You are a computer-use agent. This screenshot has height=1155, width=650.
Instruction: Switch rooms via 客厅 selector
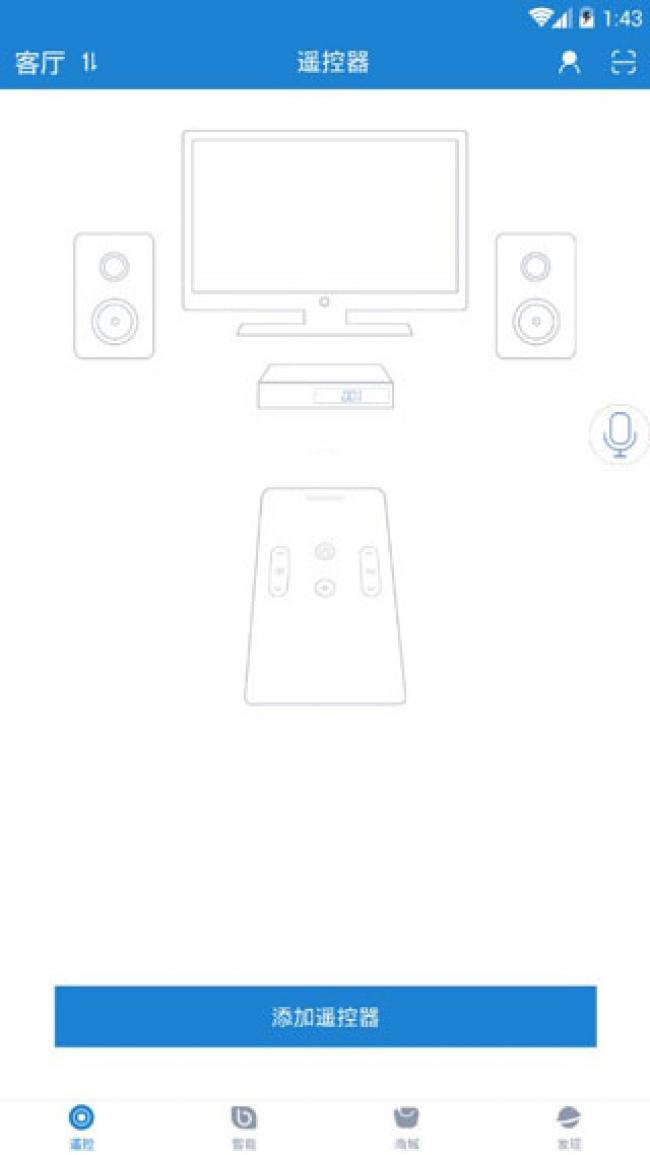(56, 62)
